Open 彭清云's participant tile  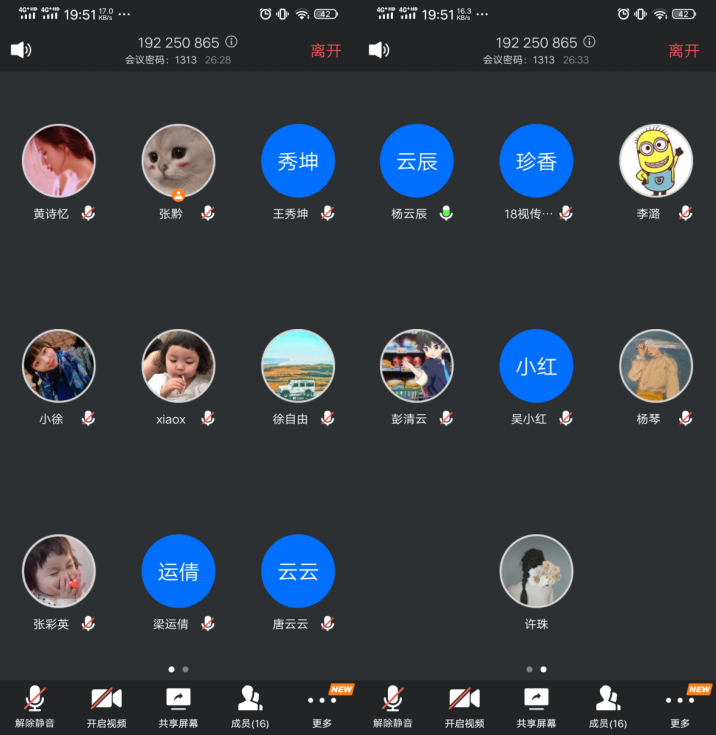pos(417,366)
